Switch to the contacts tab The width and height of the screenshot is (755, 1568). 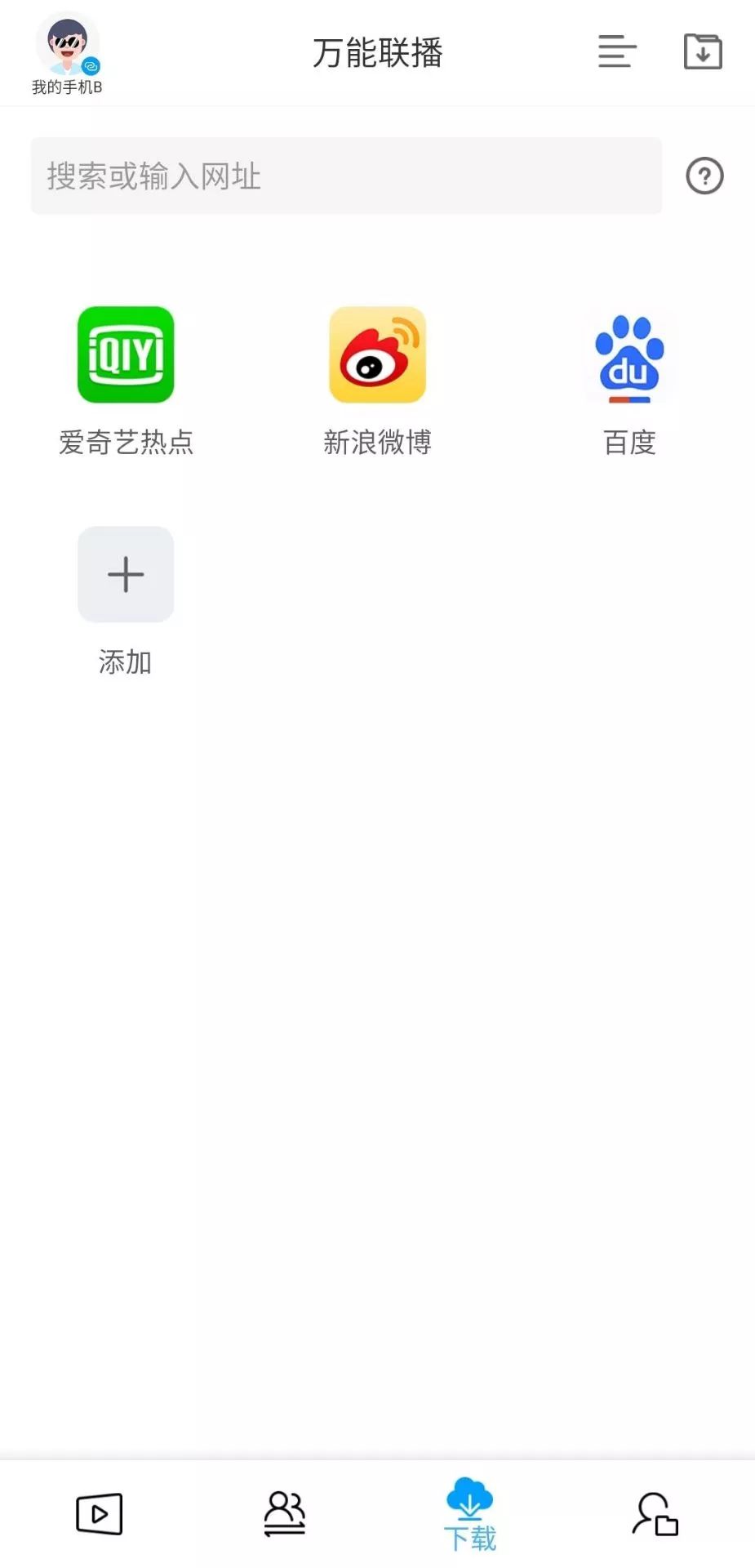pyautogui.click(x=284, y=1513)
